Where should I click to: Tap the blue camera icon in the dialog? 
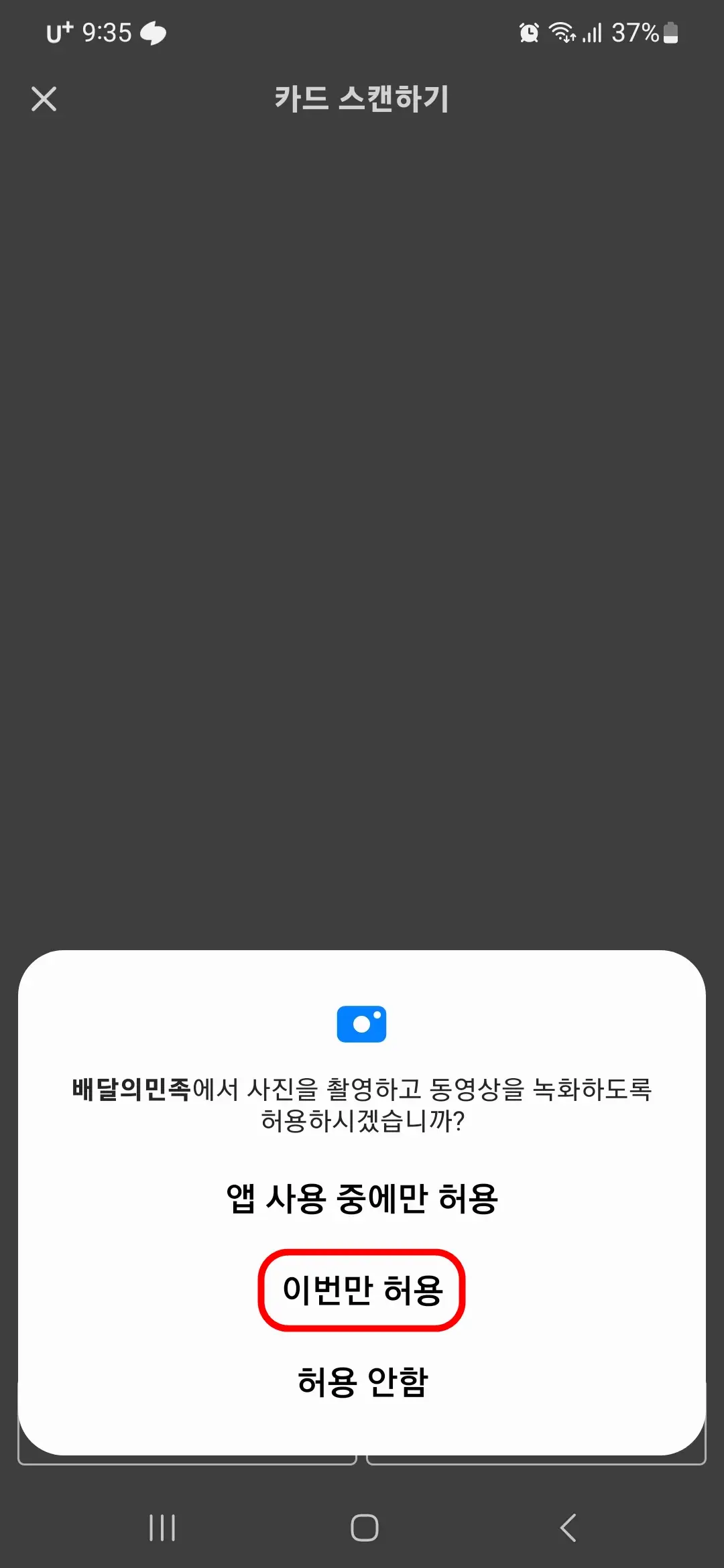(362, 1023)
